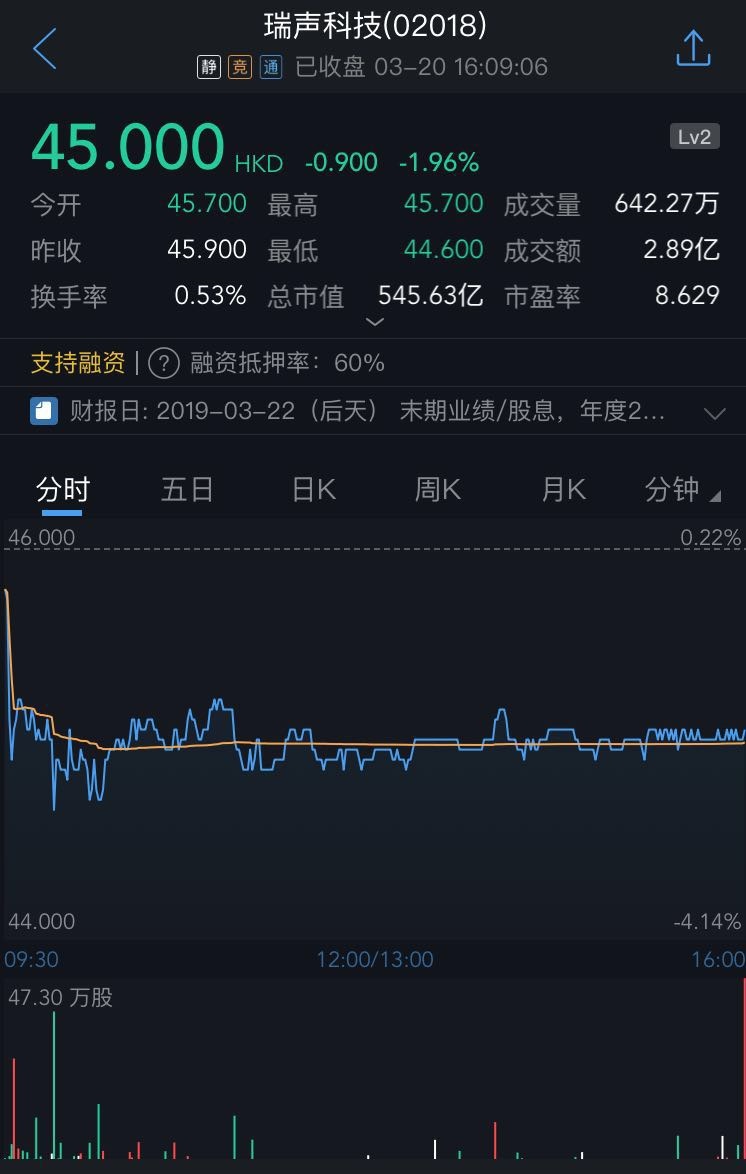Open the 融资抵押率 help question mark

(x=164, y=363)
